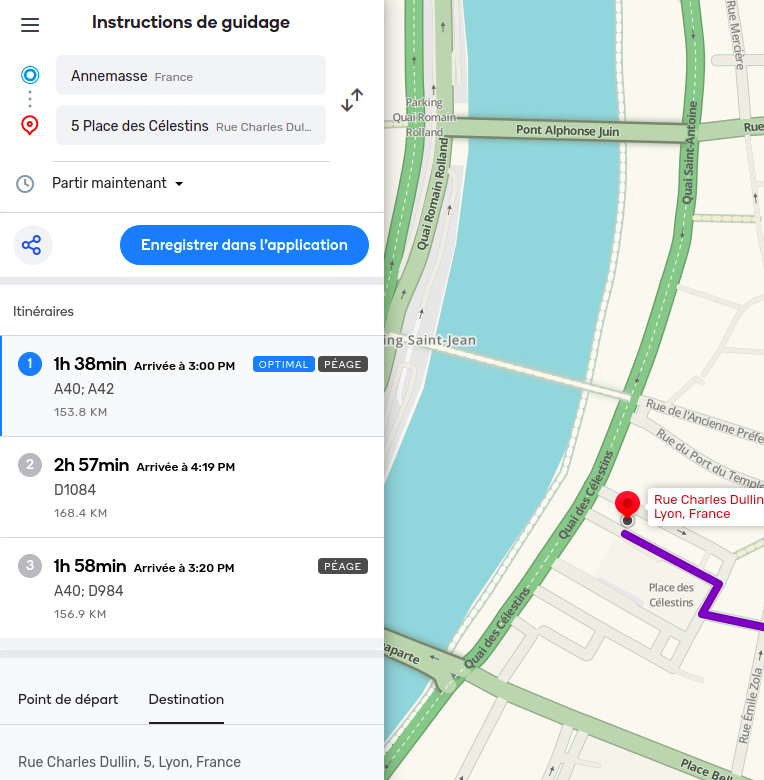Pick route 3 via A40; D984

pyautogui.click(x=192, y=588)
